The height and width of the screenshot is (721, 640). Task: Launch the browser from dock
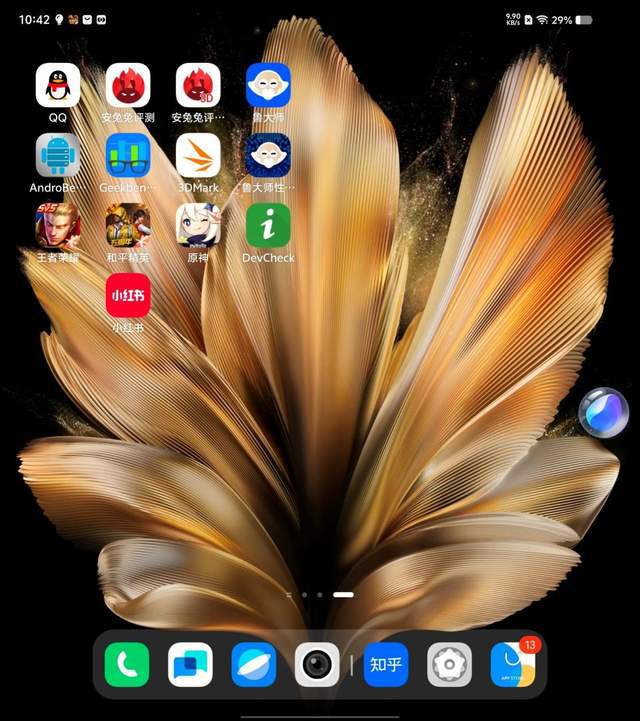254,664
